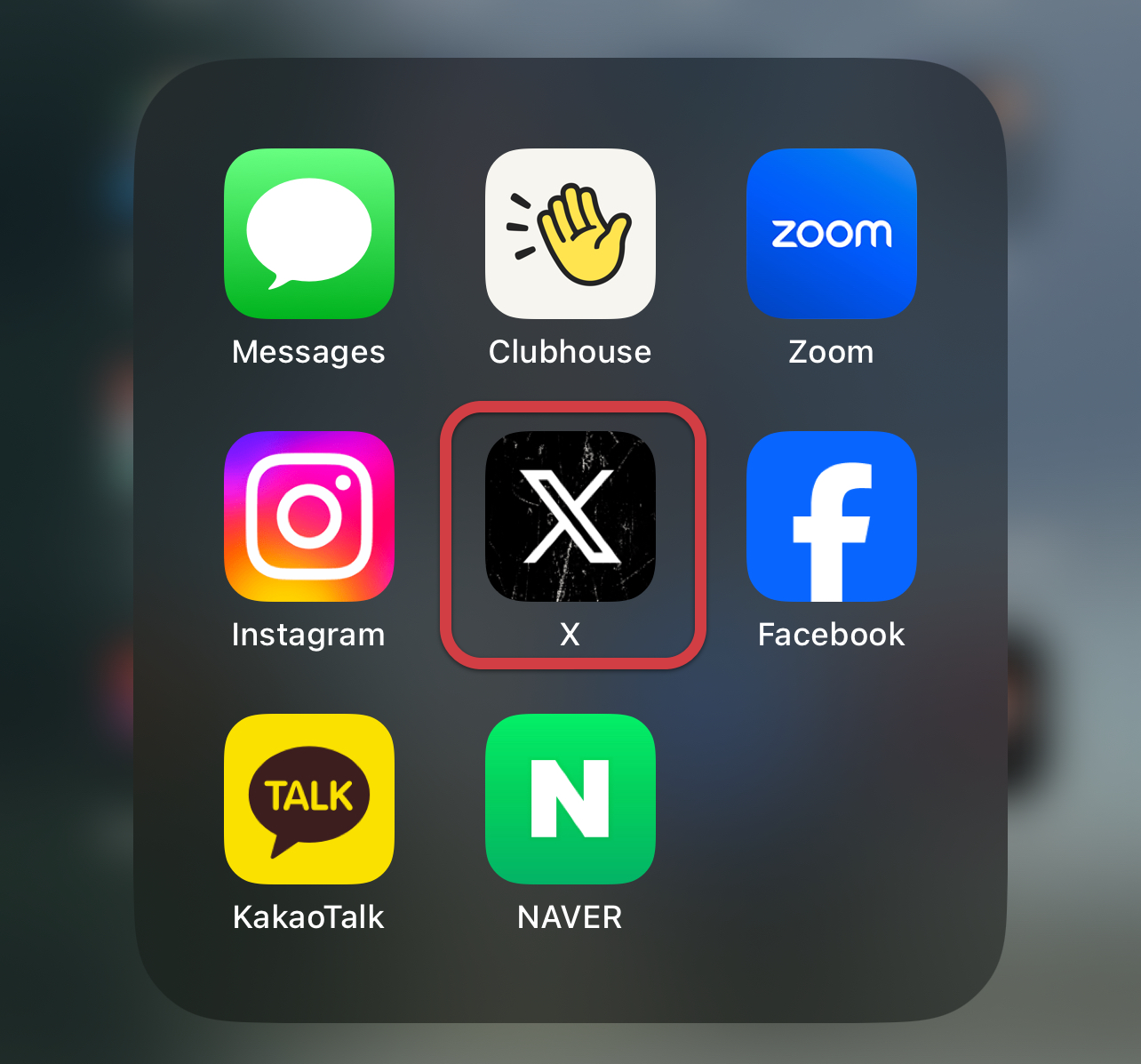
Task: Launch Instagram
Action: tap(308, 516)
